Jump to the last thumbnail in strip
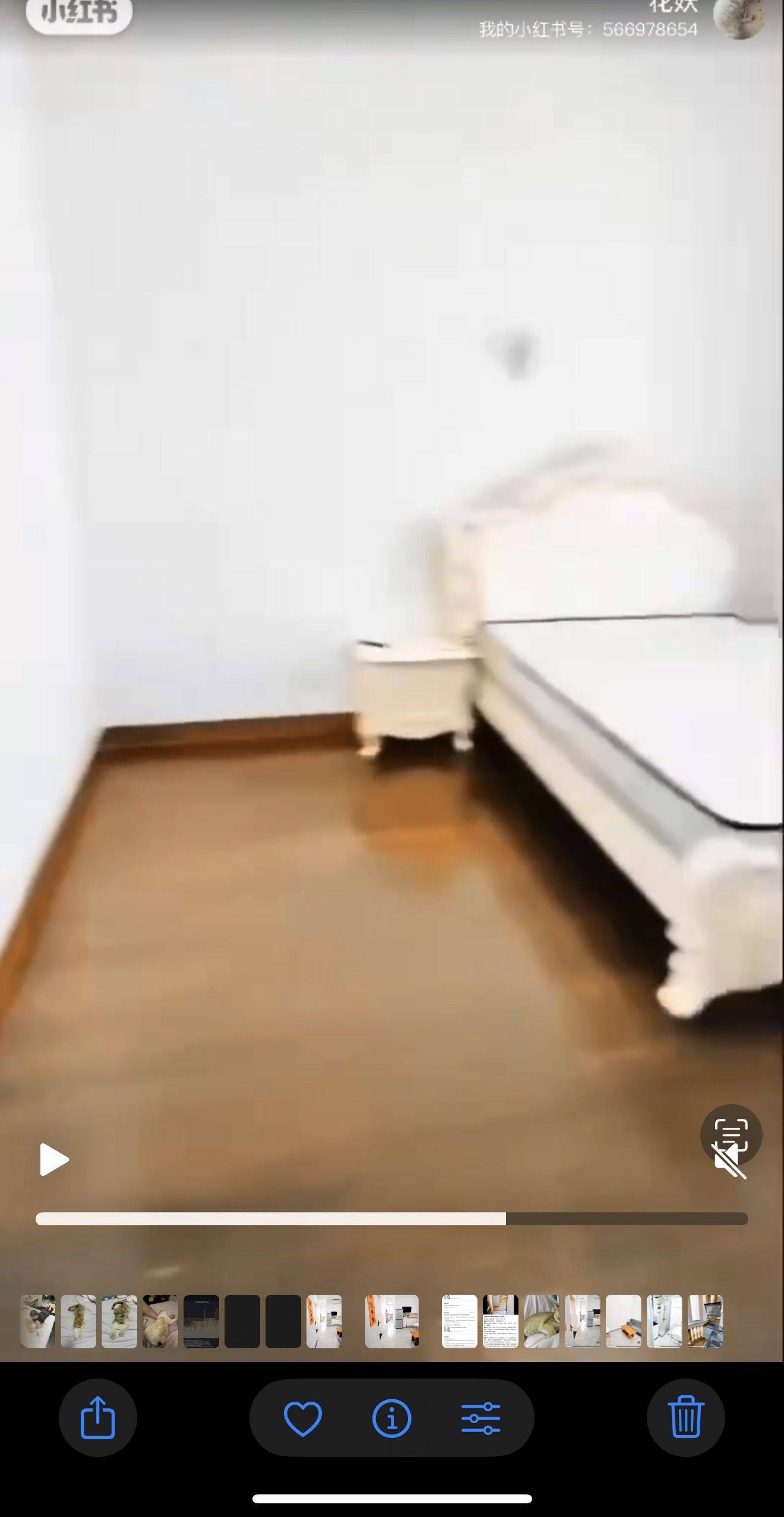This screenshot has height=1517, width=784. click(705, 1321)
